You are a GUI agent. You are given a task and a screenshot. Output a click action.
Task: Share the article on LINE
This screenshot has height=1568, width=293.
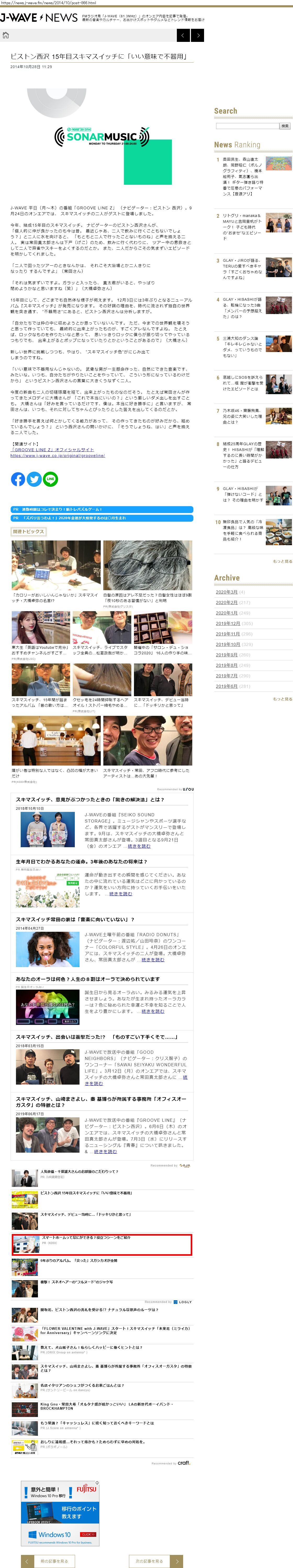pyautogui.click(x=50, y=479)
